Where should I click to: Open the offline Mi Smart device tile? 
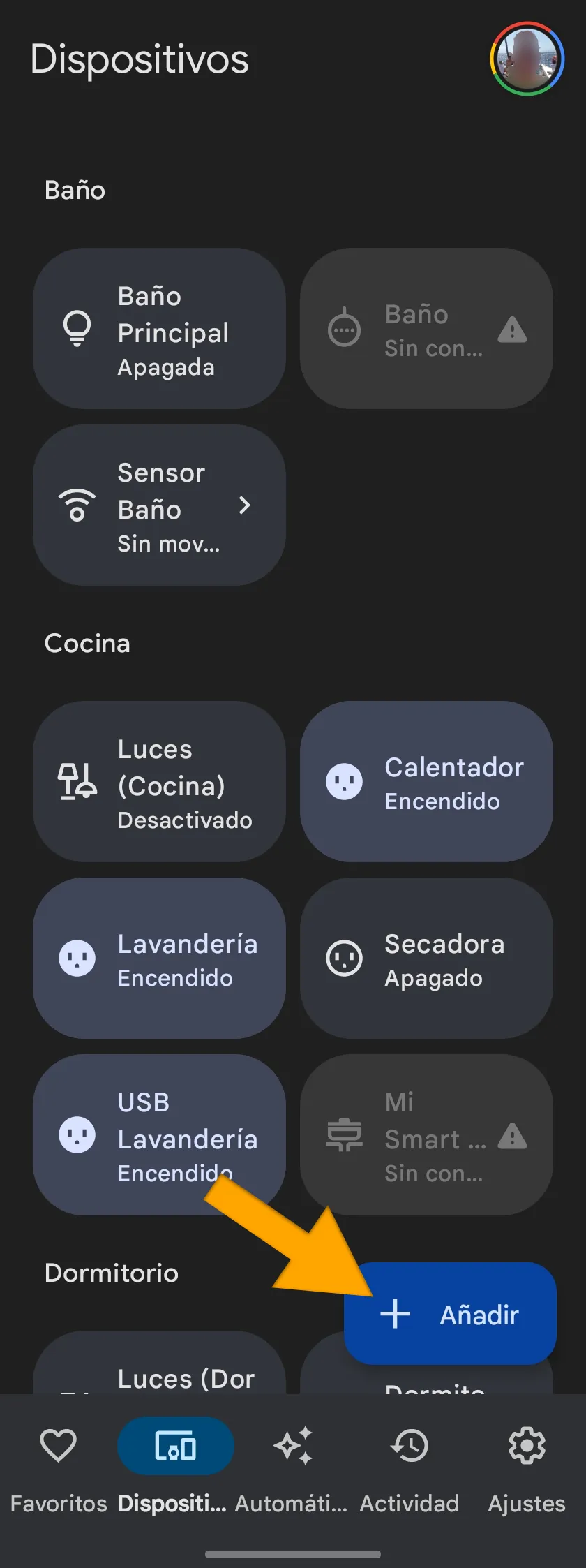tap(426, 1135)
